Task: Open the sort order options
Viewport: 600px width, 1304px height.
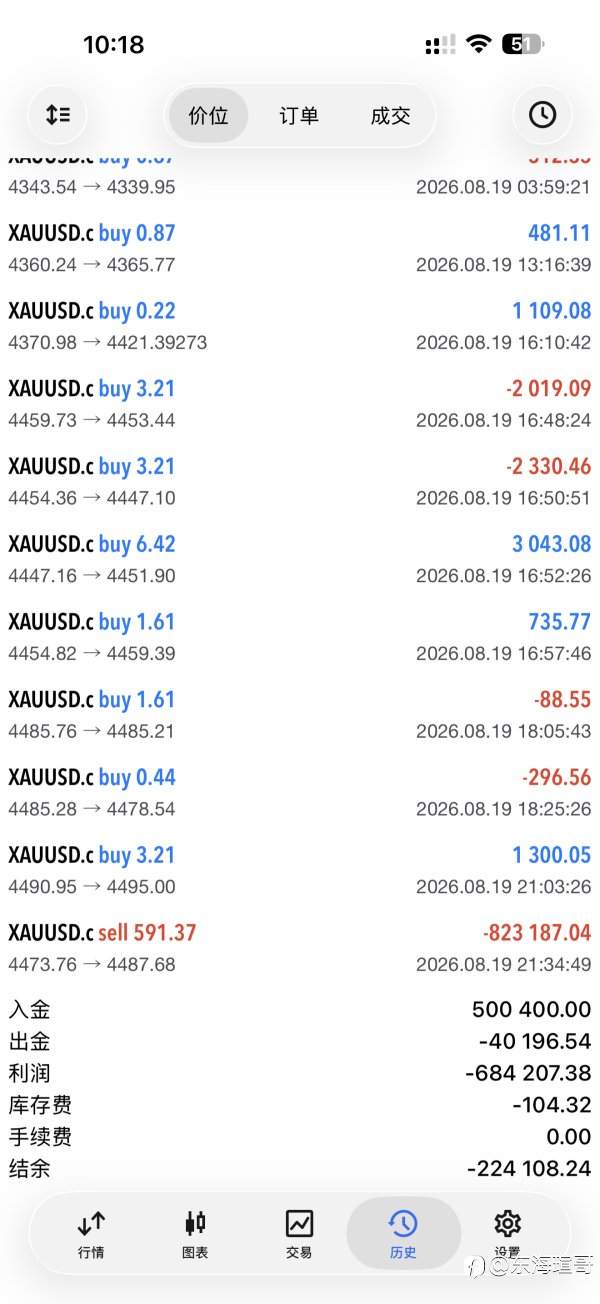Action: tap(58, 115)
